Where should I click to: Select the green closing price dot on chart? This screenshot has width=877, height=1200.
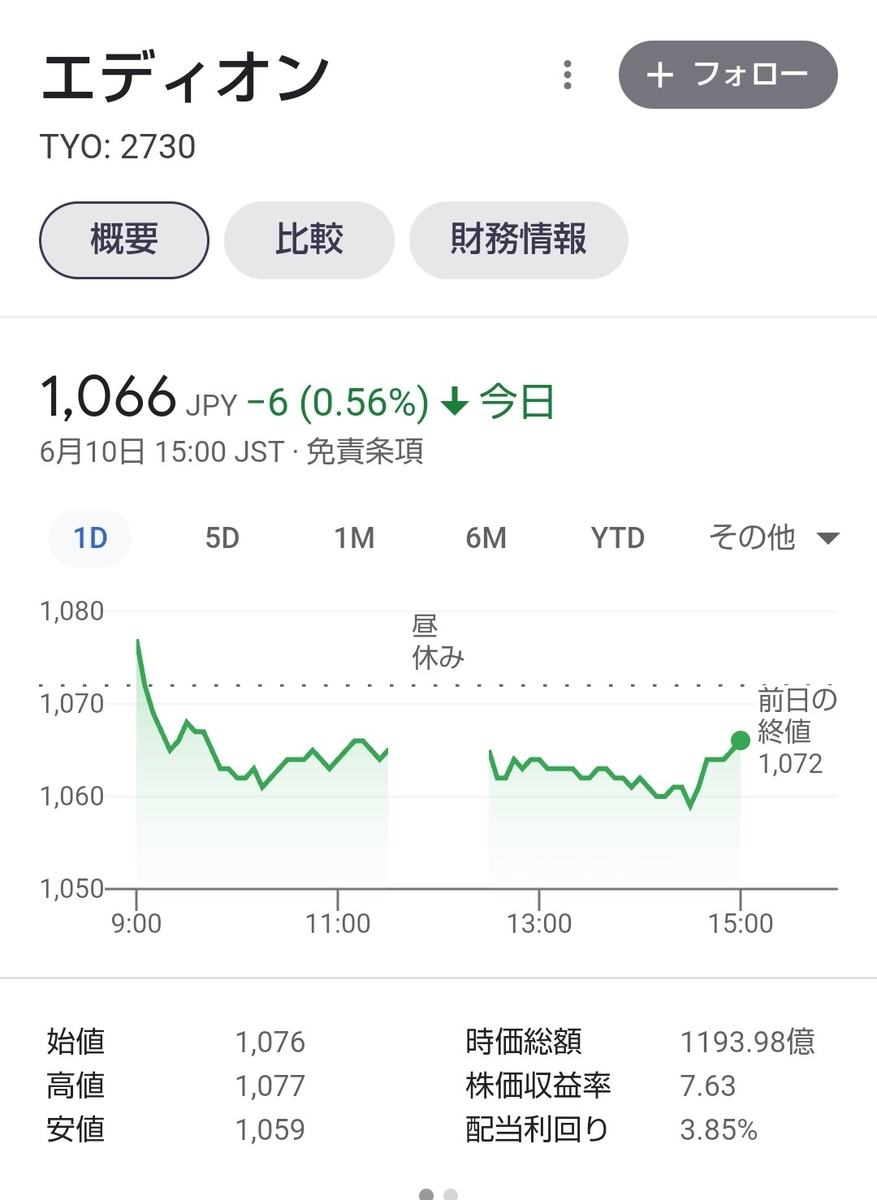pyautogui.click(x=740, y=741)
